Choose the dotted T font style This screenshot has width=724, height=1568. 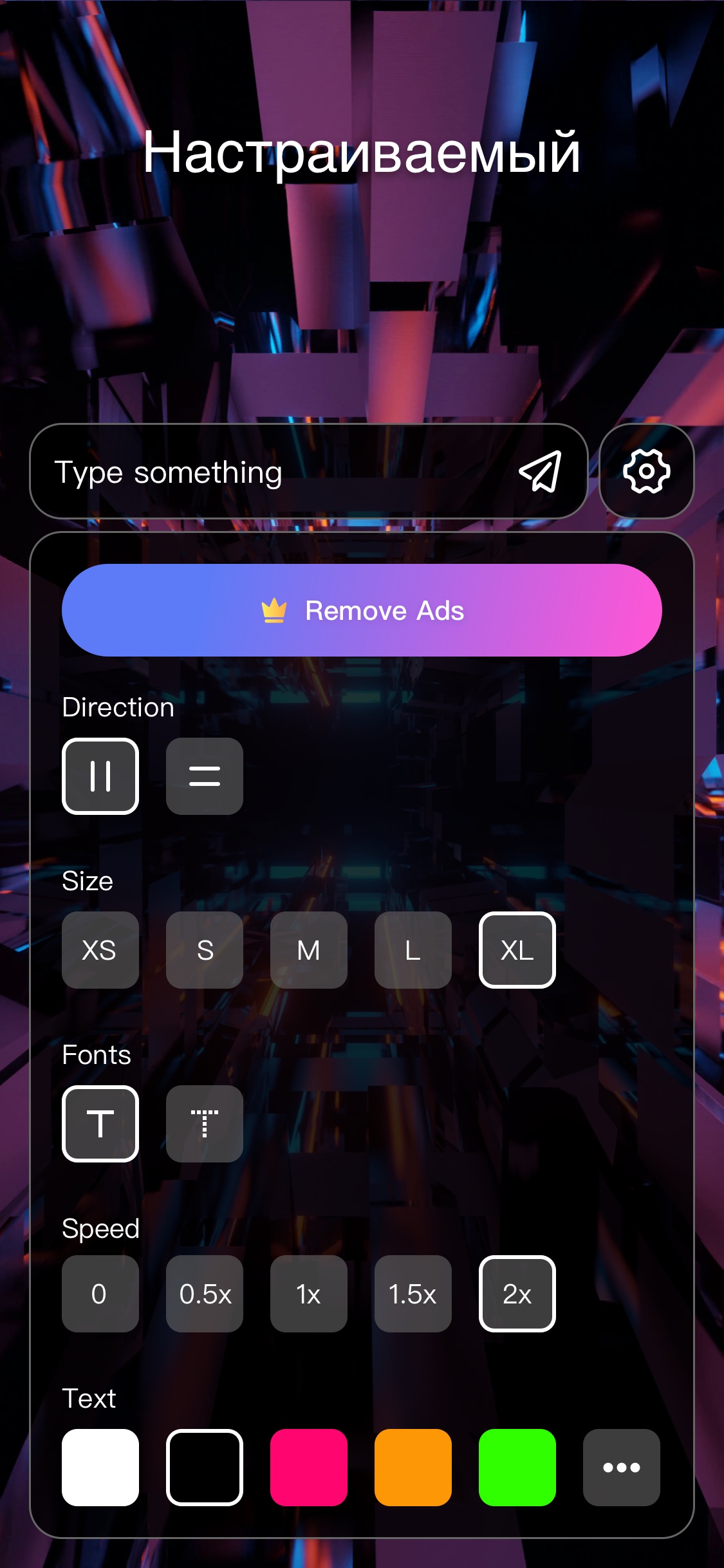(x=205, y=1124)
